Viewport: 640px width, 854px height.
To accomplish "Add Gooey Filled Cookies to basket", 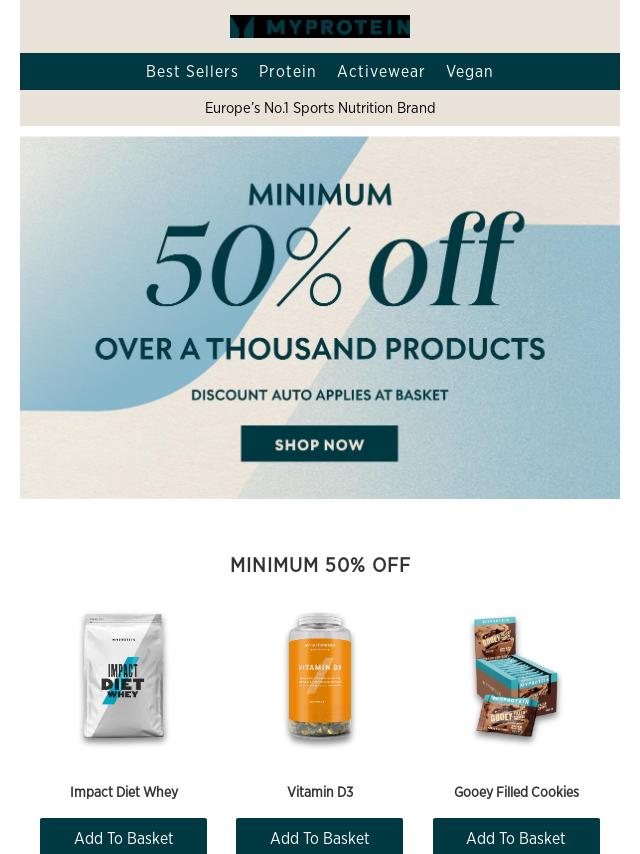I will pyautogui.click(x=516, y=837).
